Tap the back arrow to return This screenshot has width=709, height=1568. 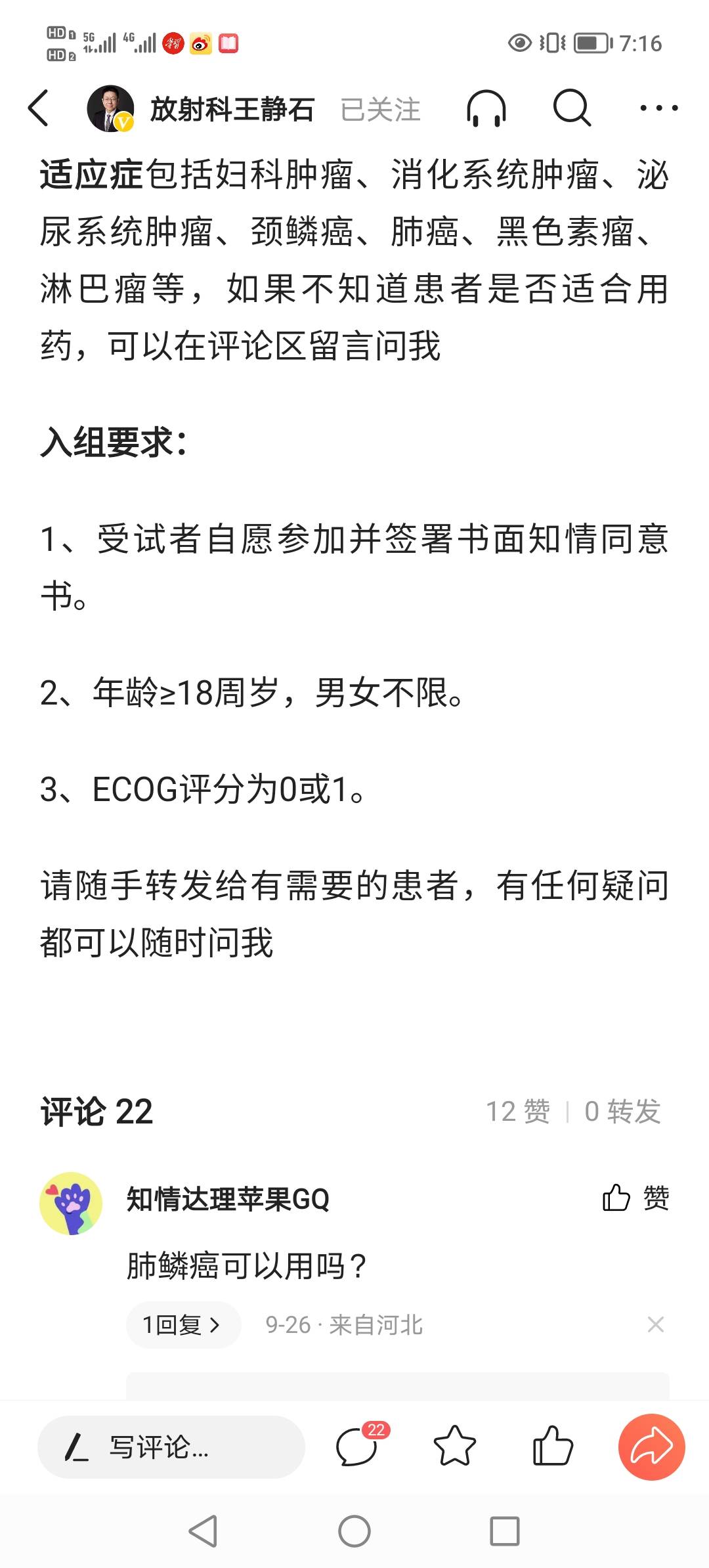(x=39, y=109)
